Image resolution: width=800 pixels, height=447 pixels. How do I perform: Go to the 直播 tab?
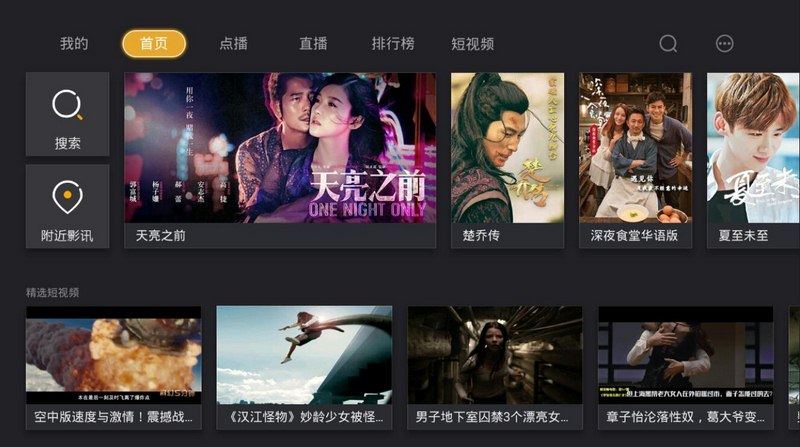[313, 44]
